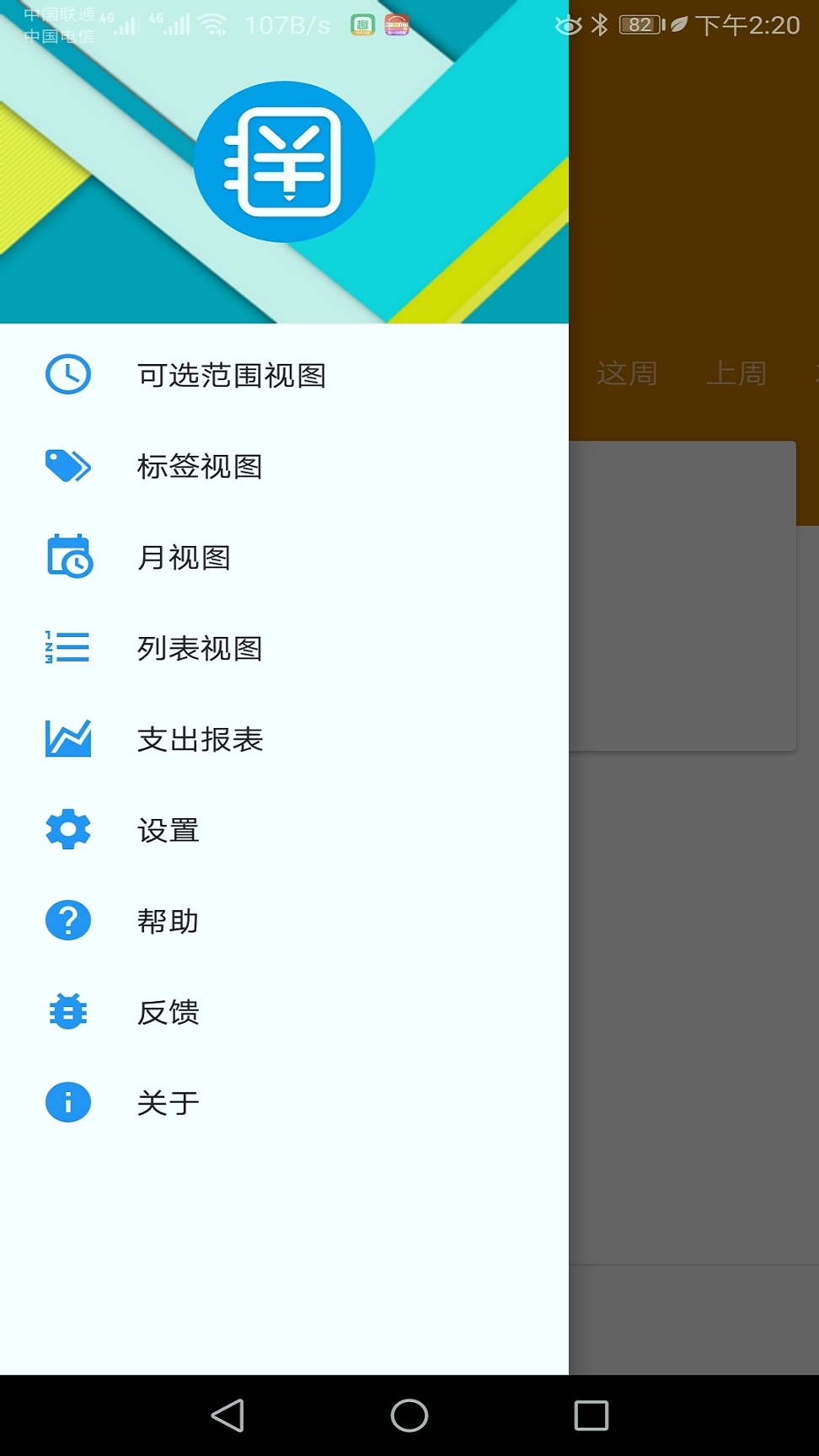
Task: Open 帮助 page
Action: click(x=284, y=921)
